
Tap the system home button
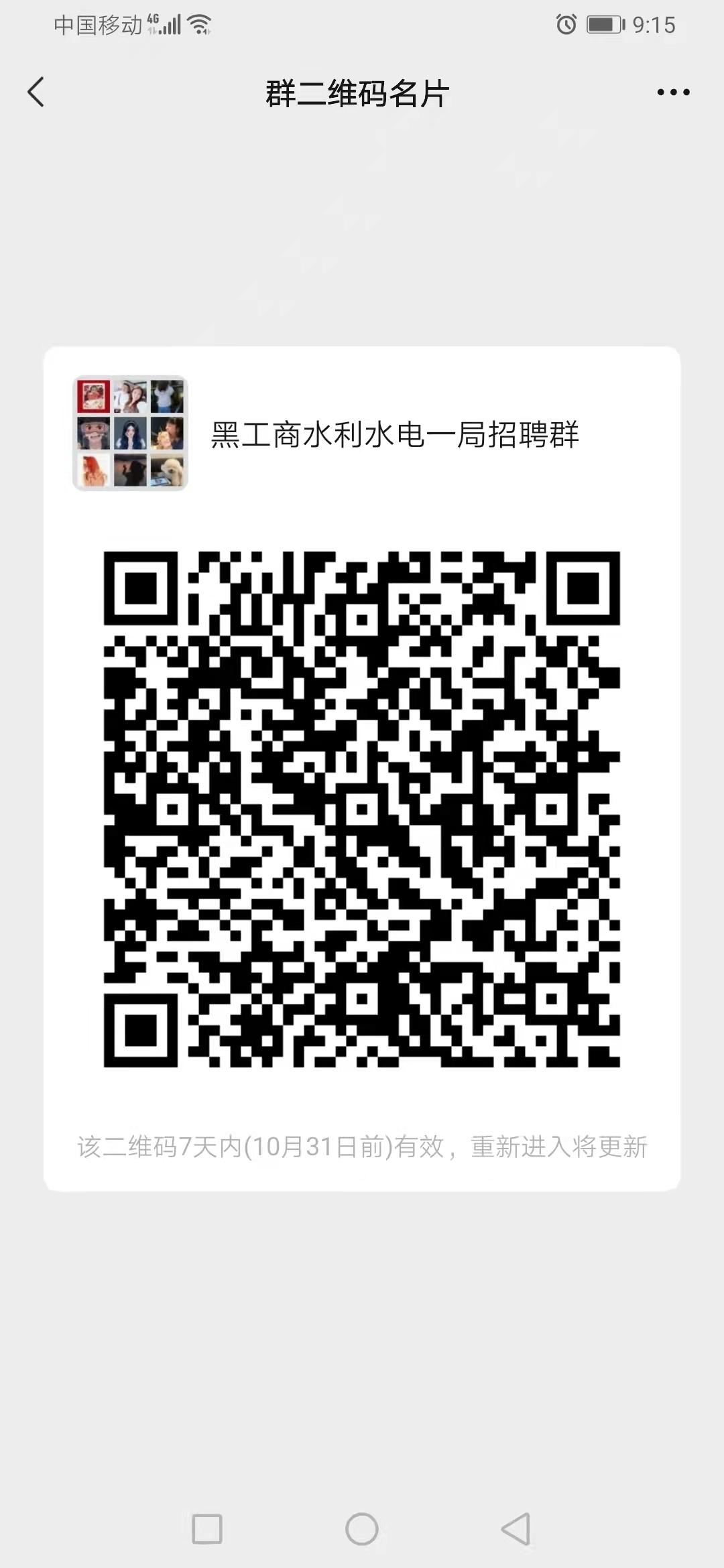coord(362,1528)
